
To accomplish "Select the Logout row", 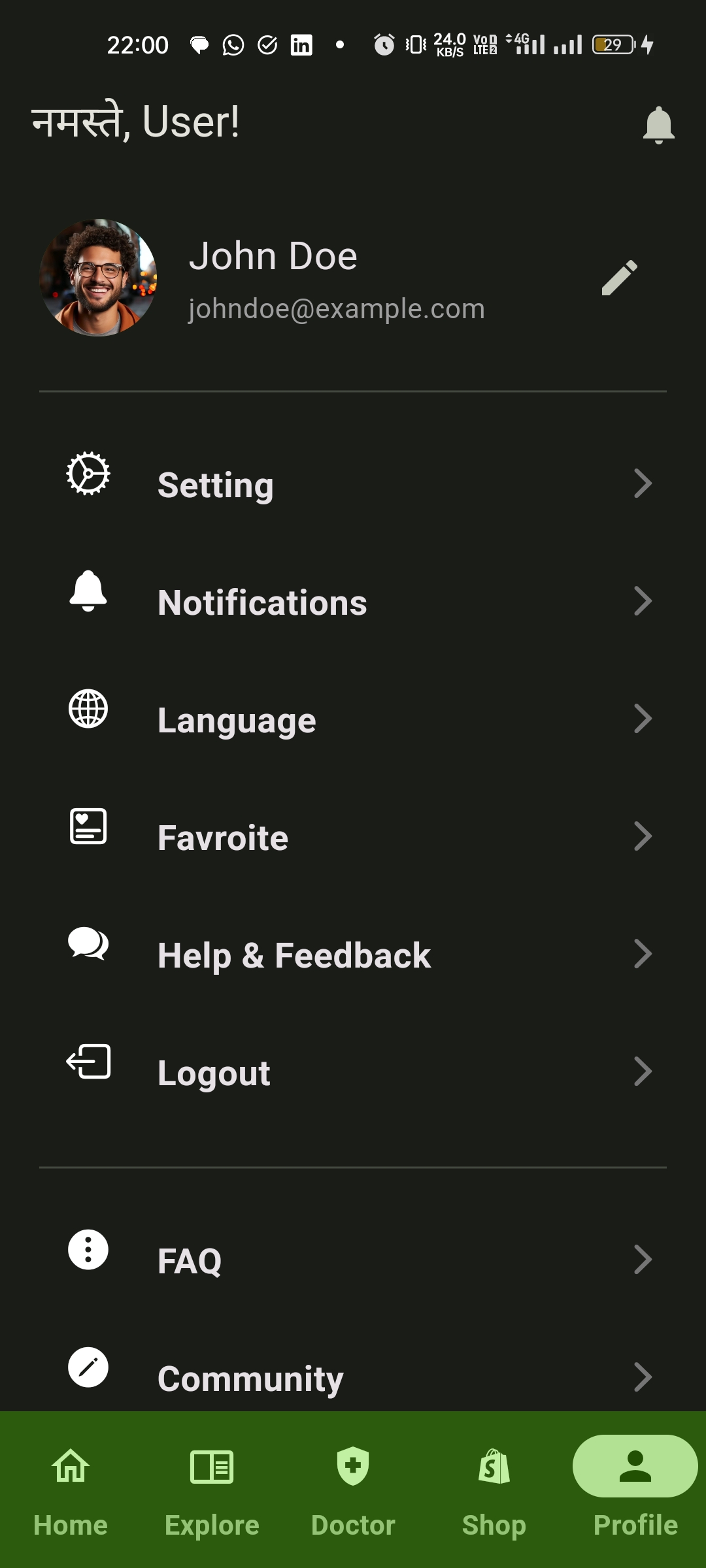I will (353, 1072).
